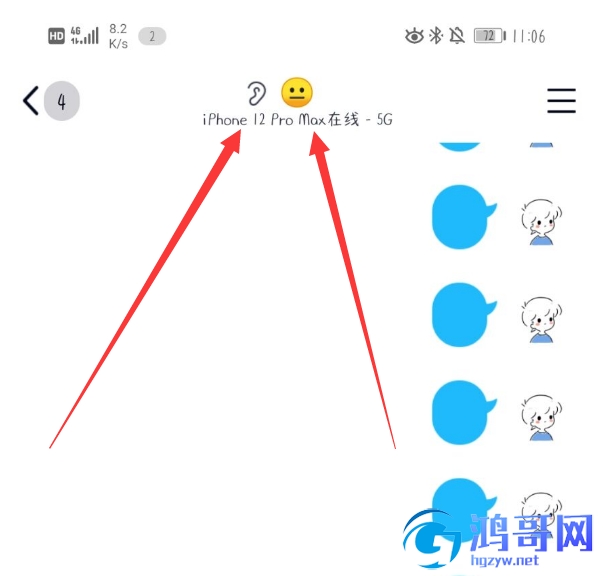
Task: Tap the neutral face emoji status
Action: 296,93
